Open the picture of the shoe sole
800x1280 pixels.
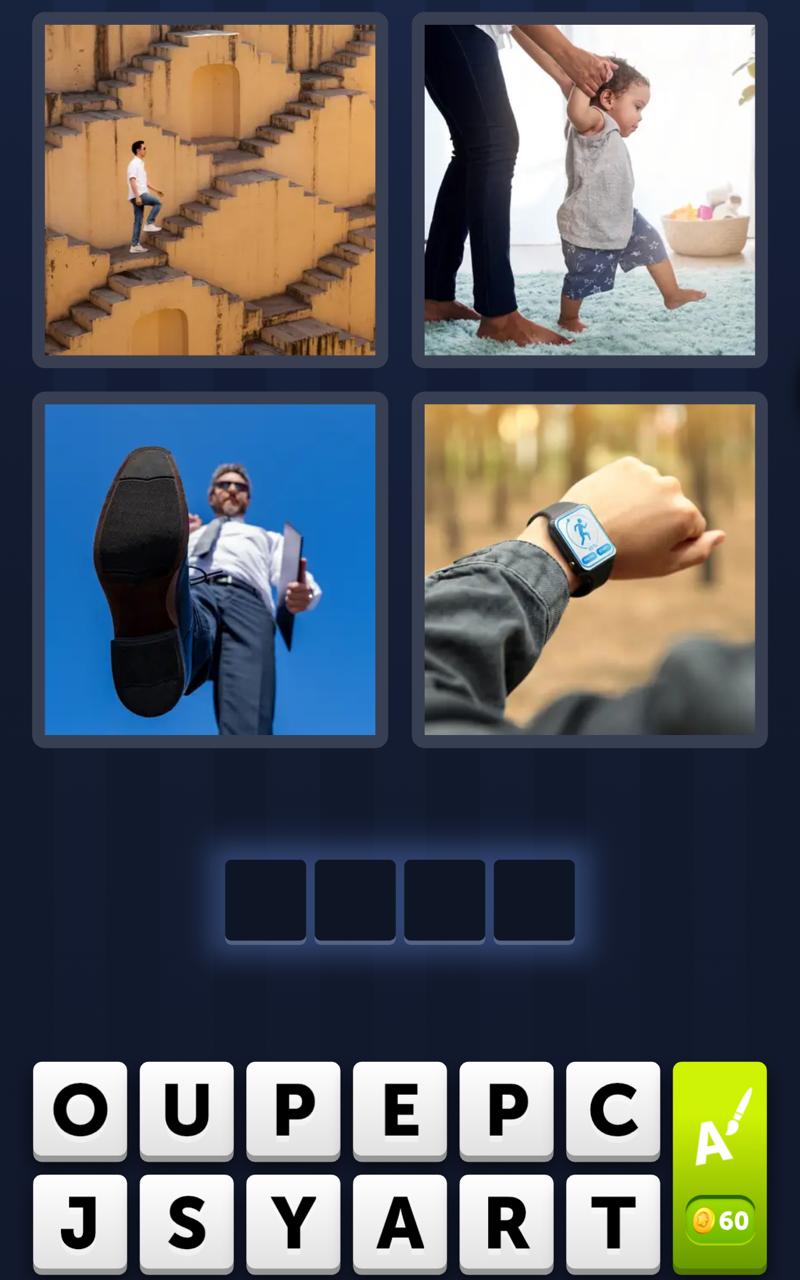pos(210,569)
